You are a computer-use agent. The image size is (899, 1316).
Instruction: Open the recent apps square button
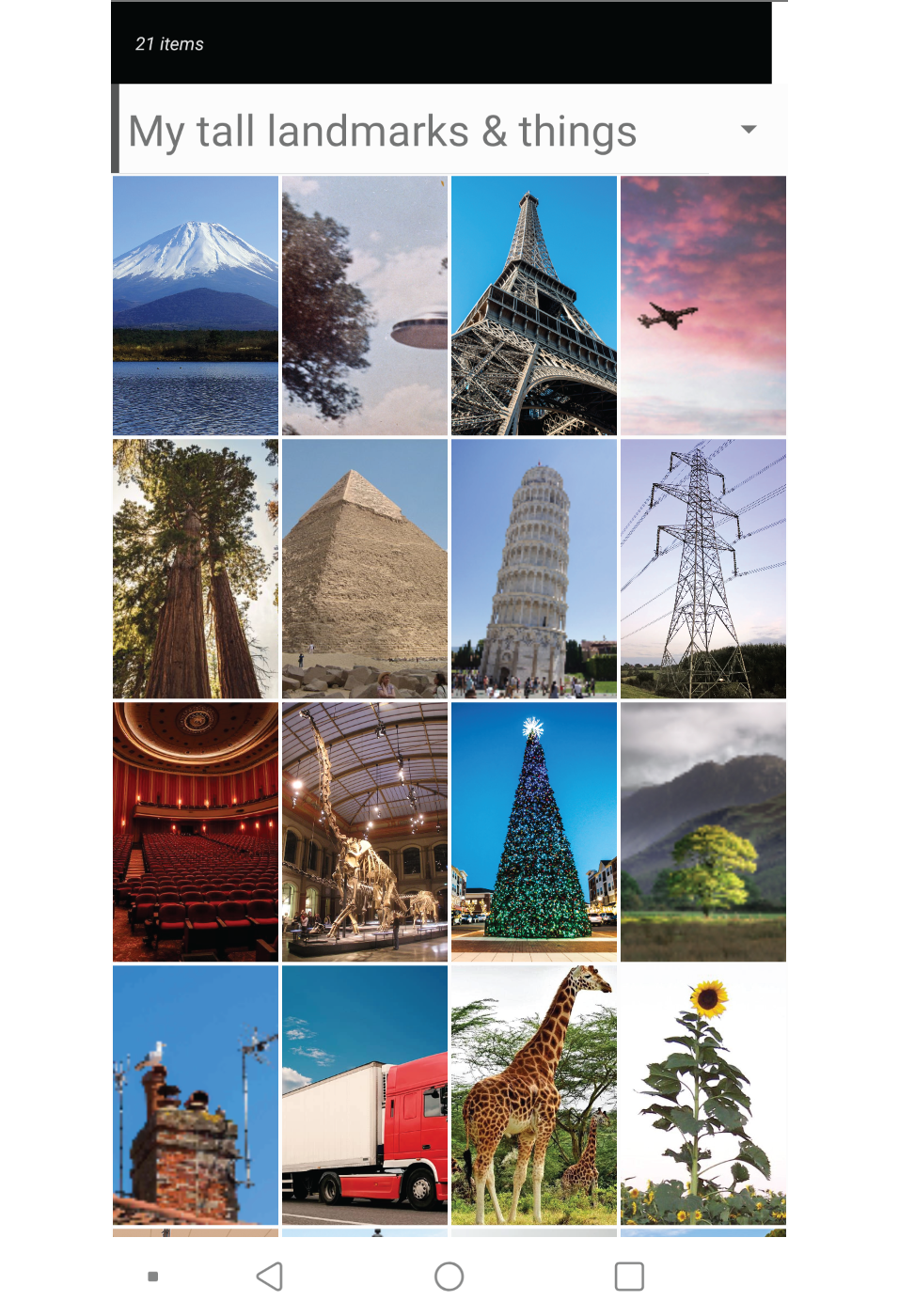629,1277
